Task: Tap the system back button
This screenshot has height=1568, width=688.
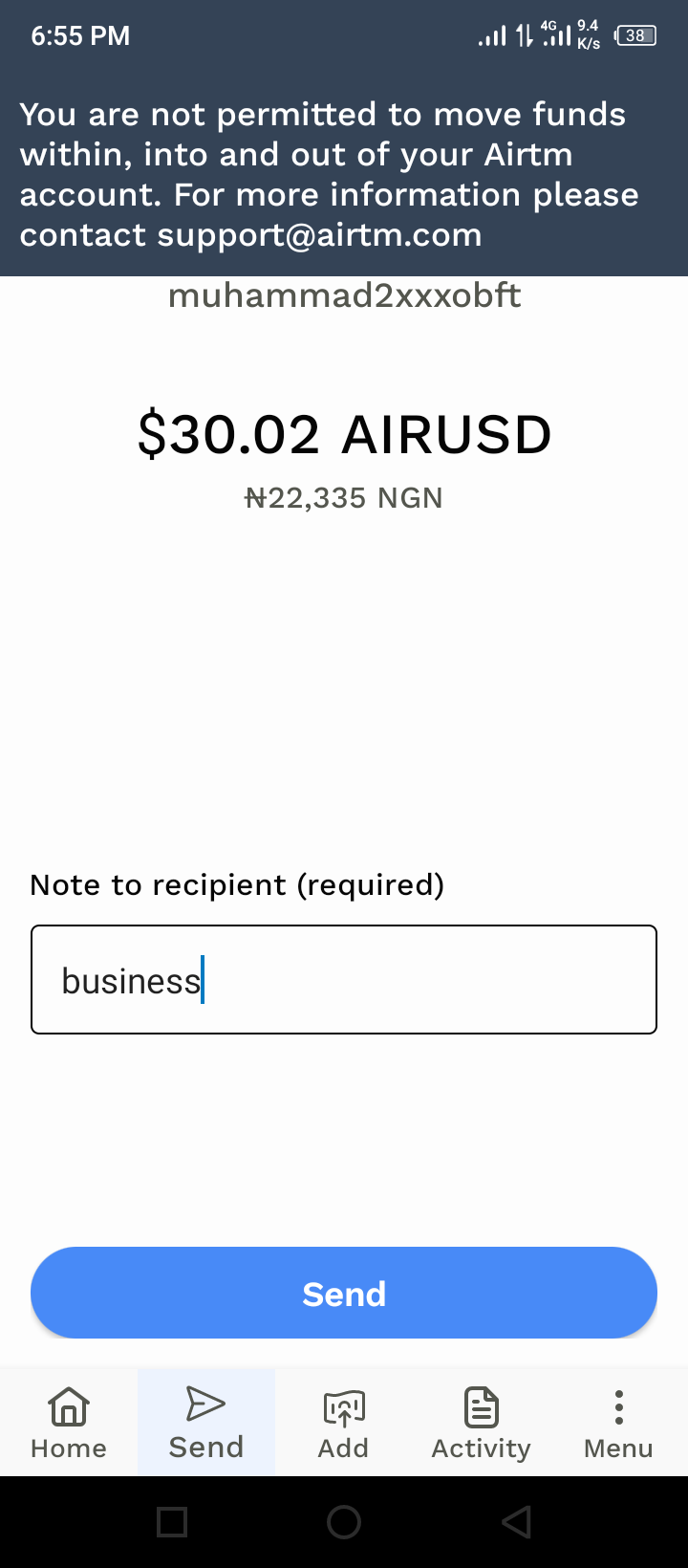Action: click(x=516, y=1522)
